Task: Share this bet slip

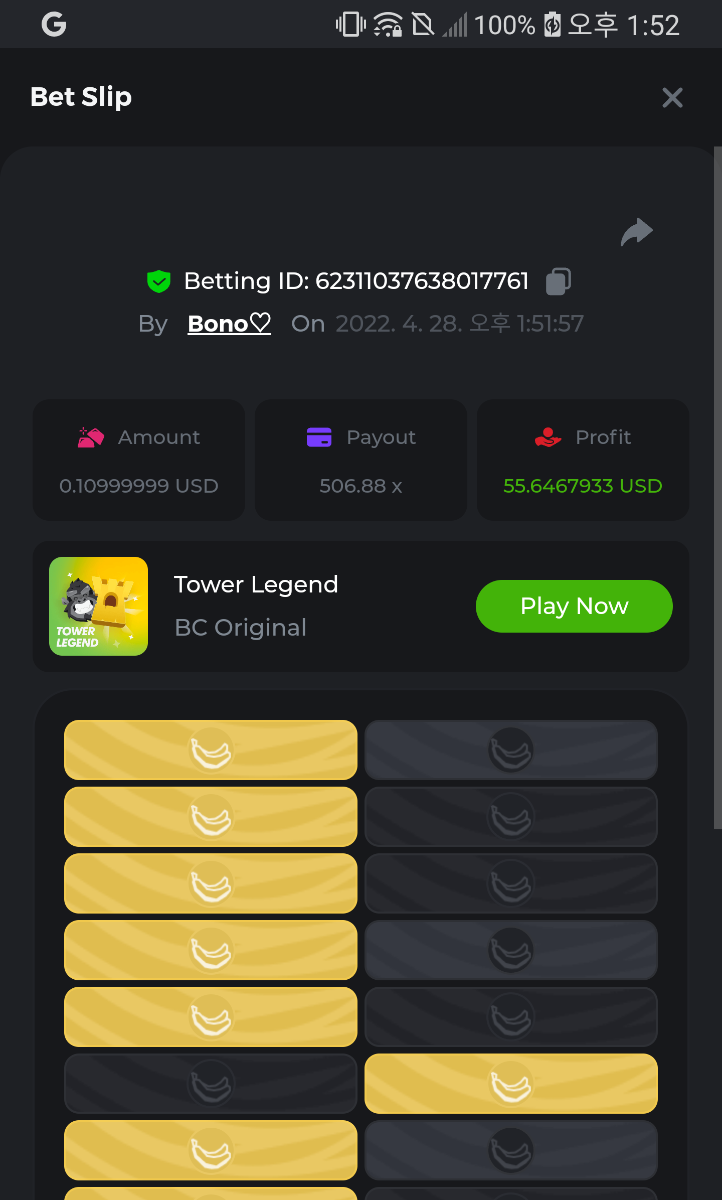Action: [636, 232]
